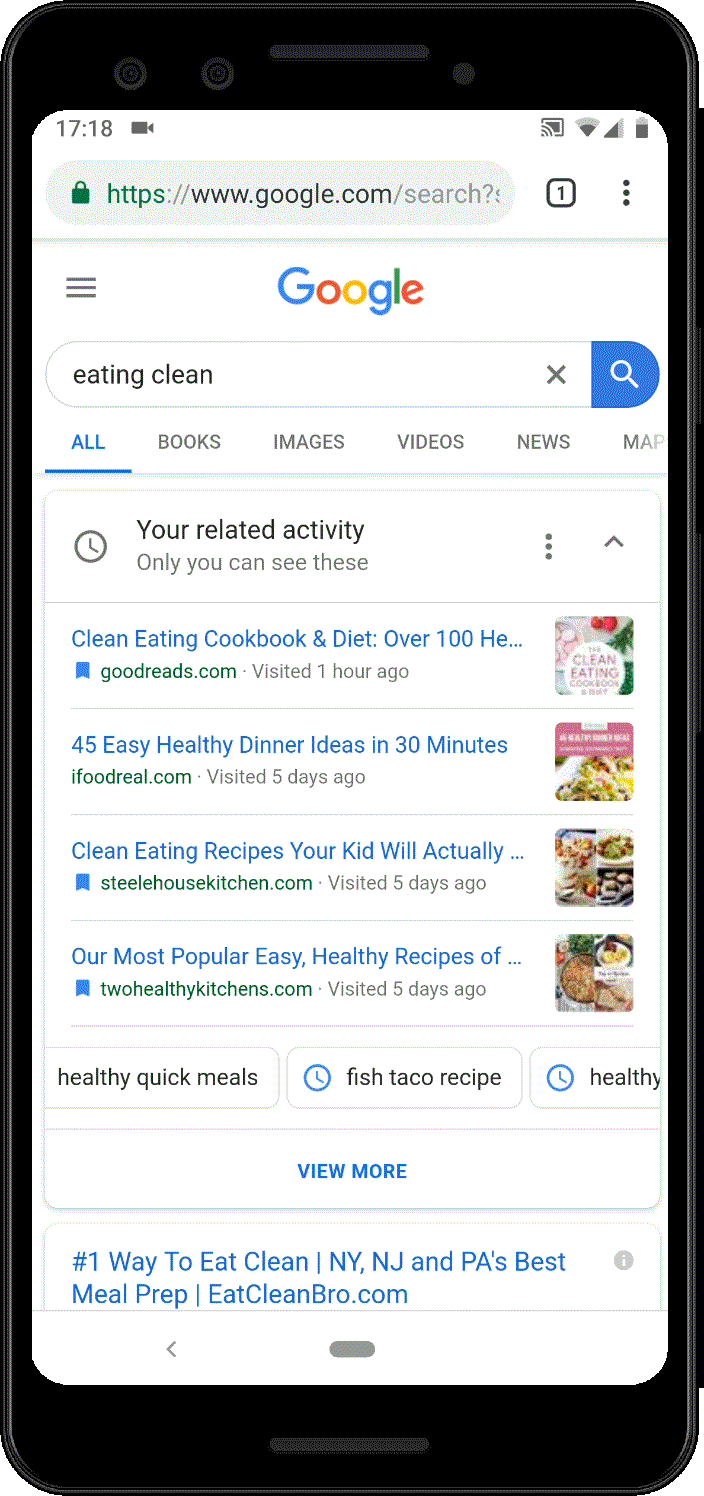Edit the 'eating clean' search box
Viewport: 704px width, 1496px height.
290,375
